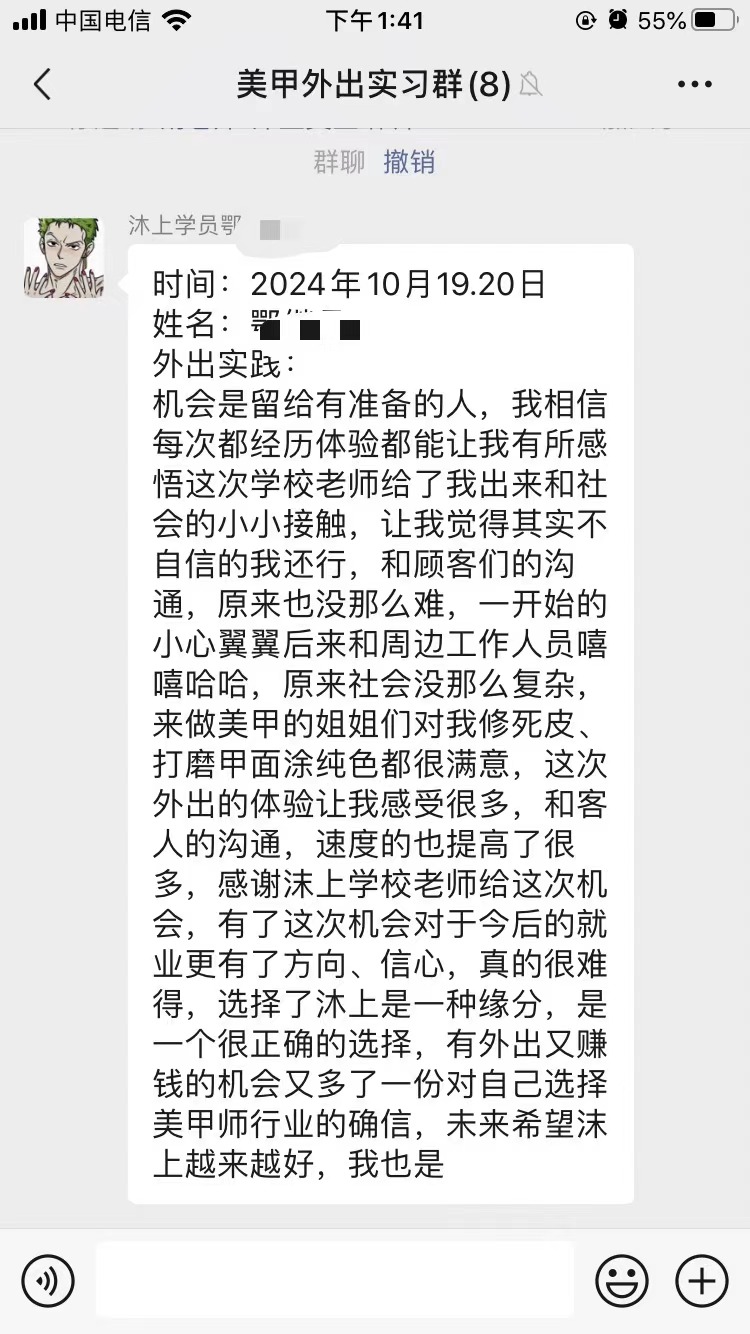
Task: Open the emoji sticker panel
Action: (x=621, y=1280)
